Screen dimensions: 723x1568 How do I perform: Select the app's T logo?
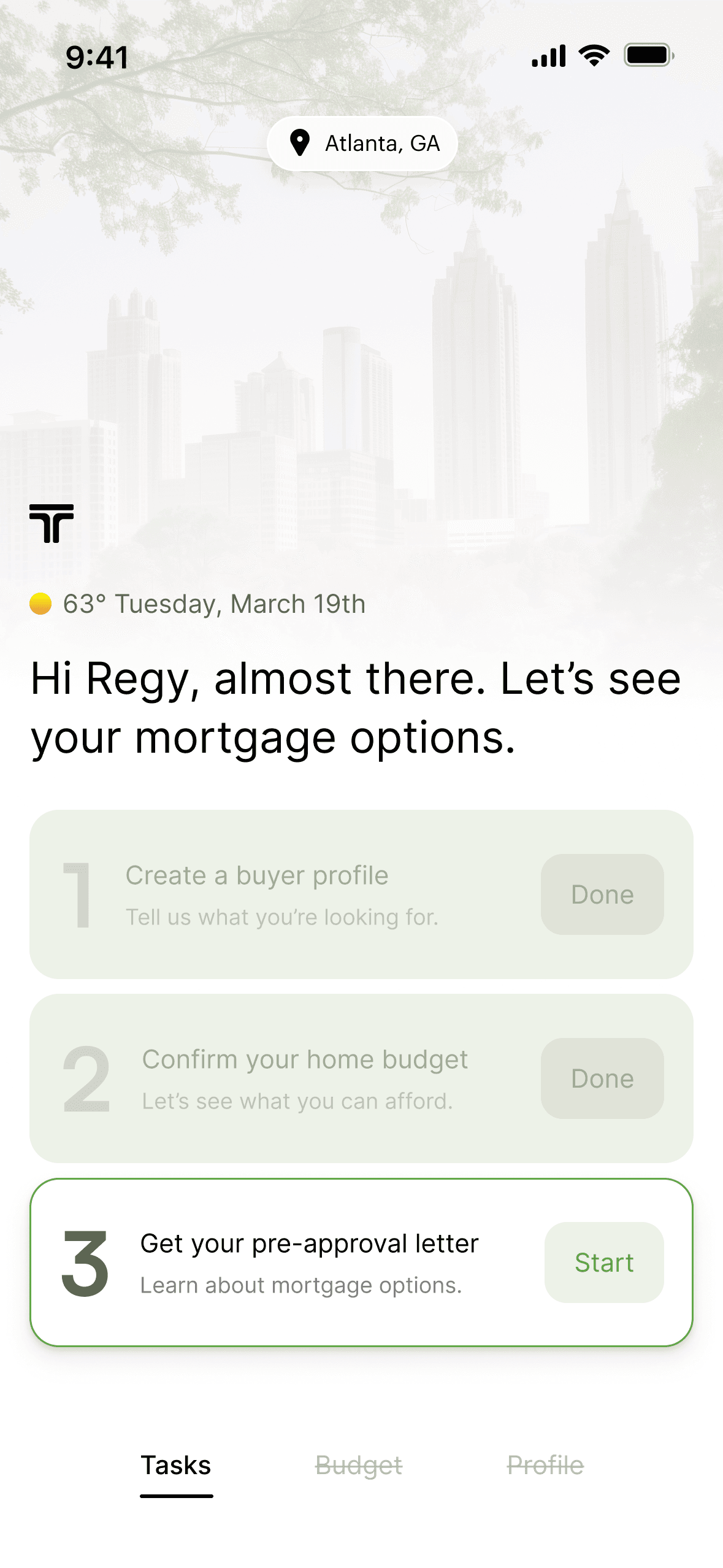tap(52, 523)
